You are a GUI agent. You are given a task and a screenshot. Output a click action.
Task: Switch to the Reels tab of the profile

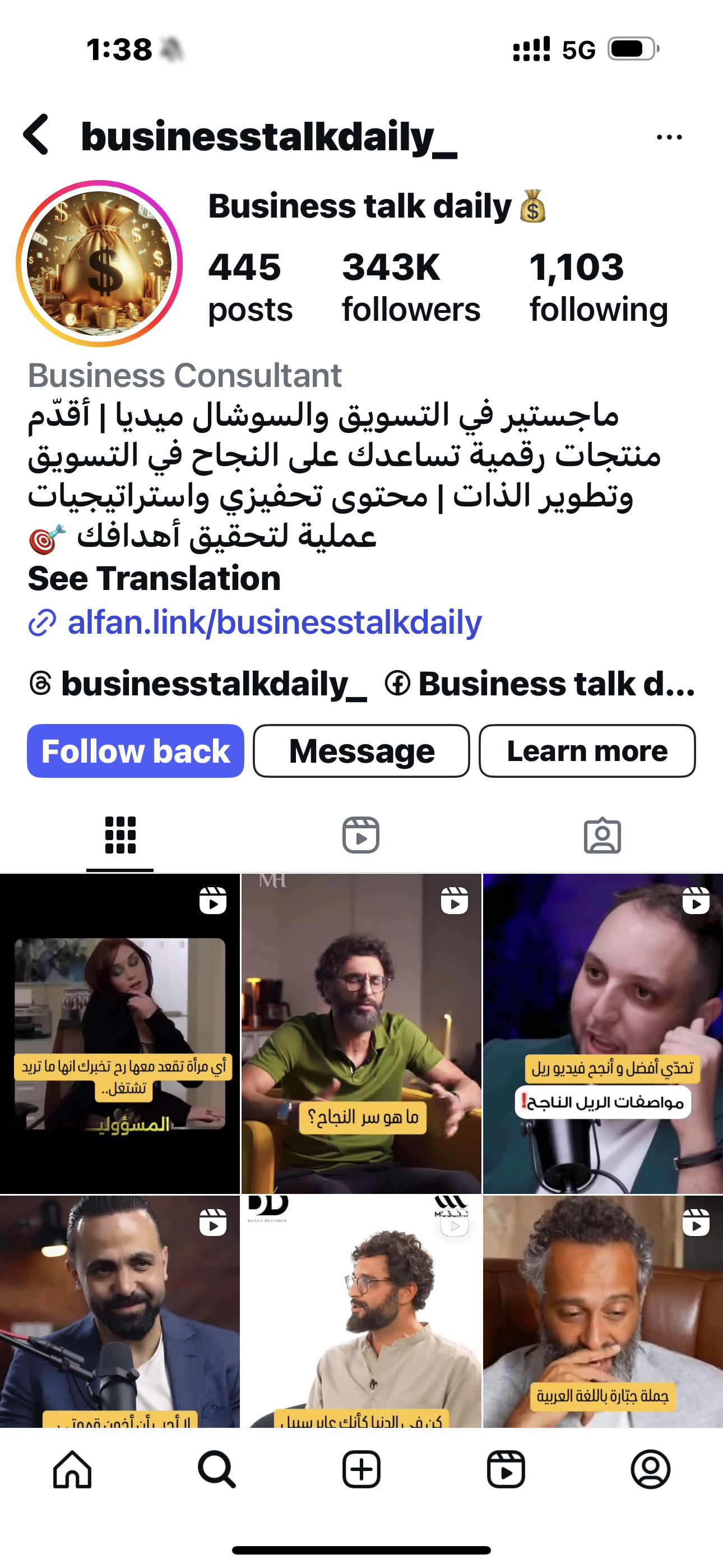[361, 834]
